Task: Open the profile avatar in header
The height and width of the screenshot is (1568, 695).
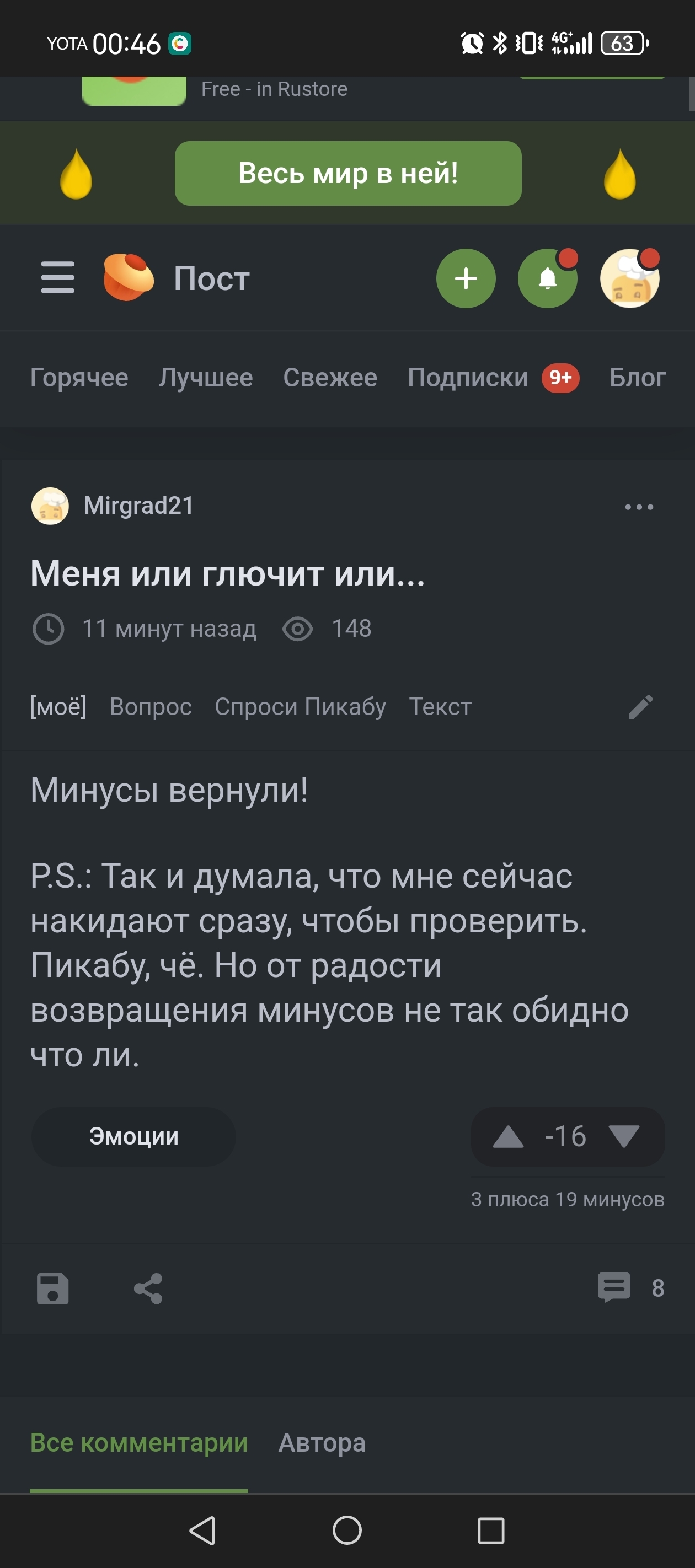Action: coord(629,278)
